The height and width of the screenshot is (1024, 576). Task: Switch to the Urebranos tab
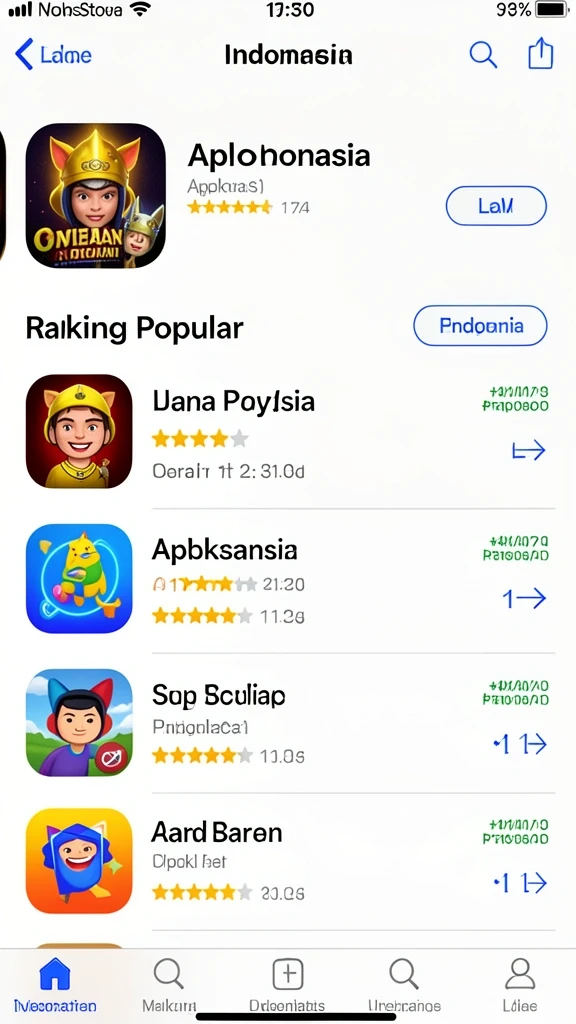pos(404,985)
